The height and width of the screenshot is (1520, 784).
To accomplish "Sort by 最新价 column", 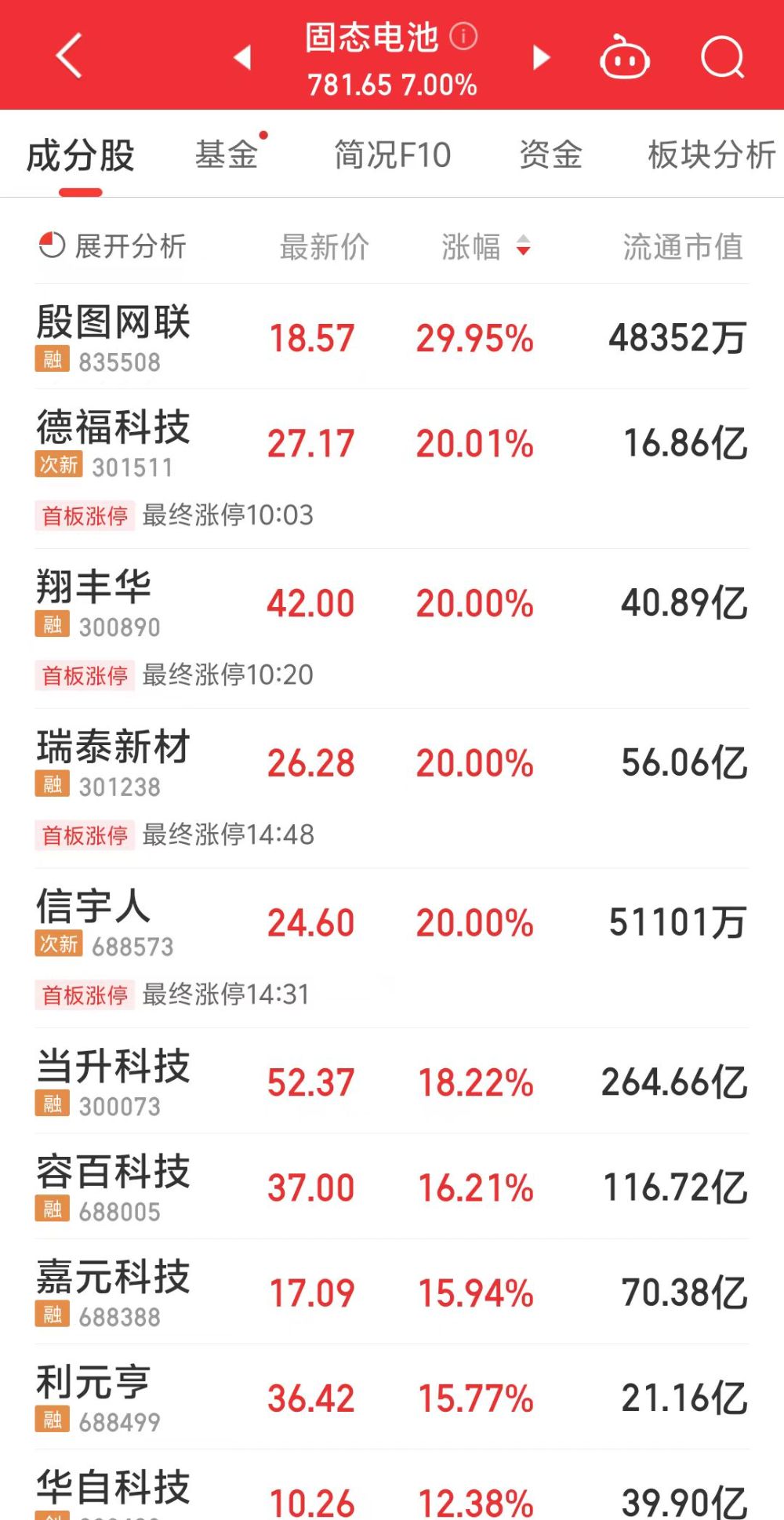I will coord(325,246).
